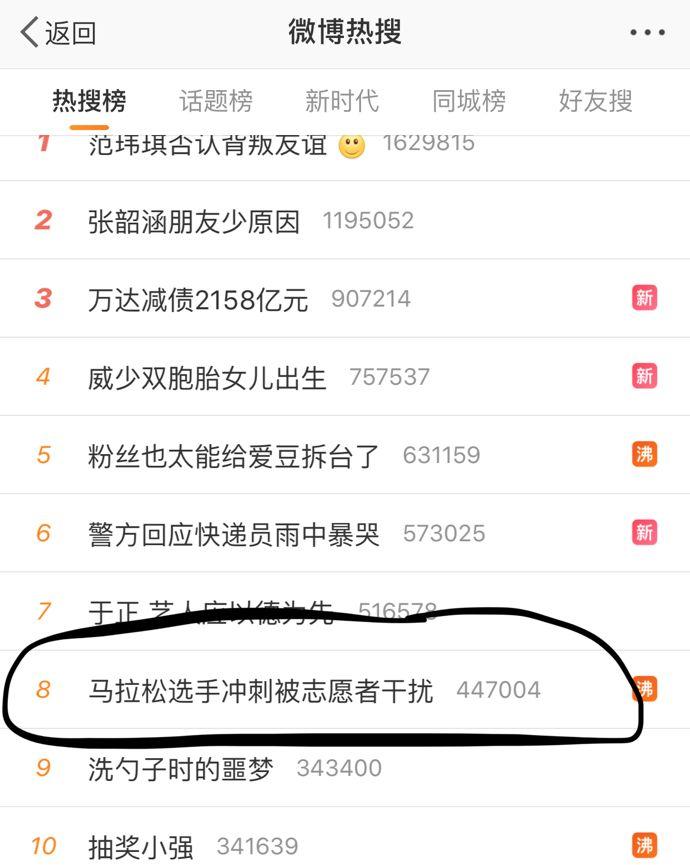Switch to the 话题榜 tab
The width and height of the screenshot is (690, 865).
216,101
